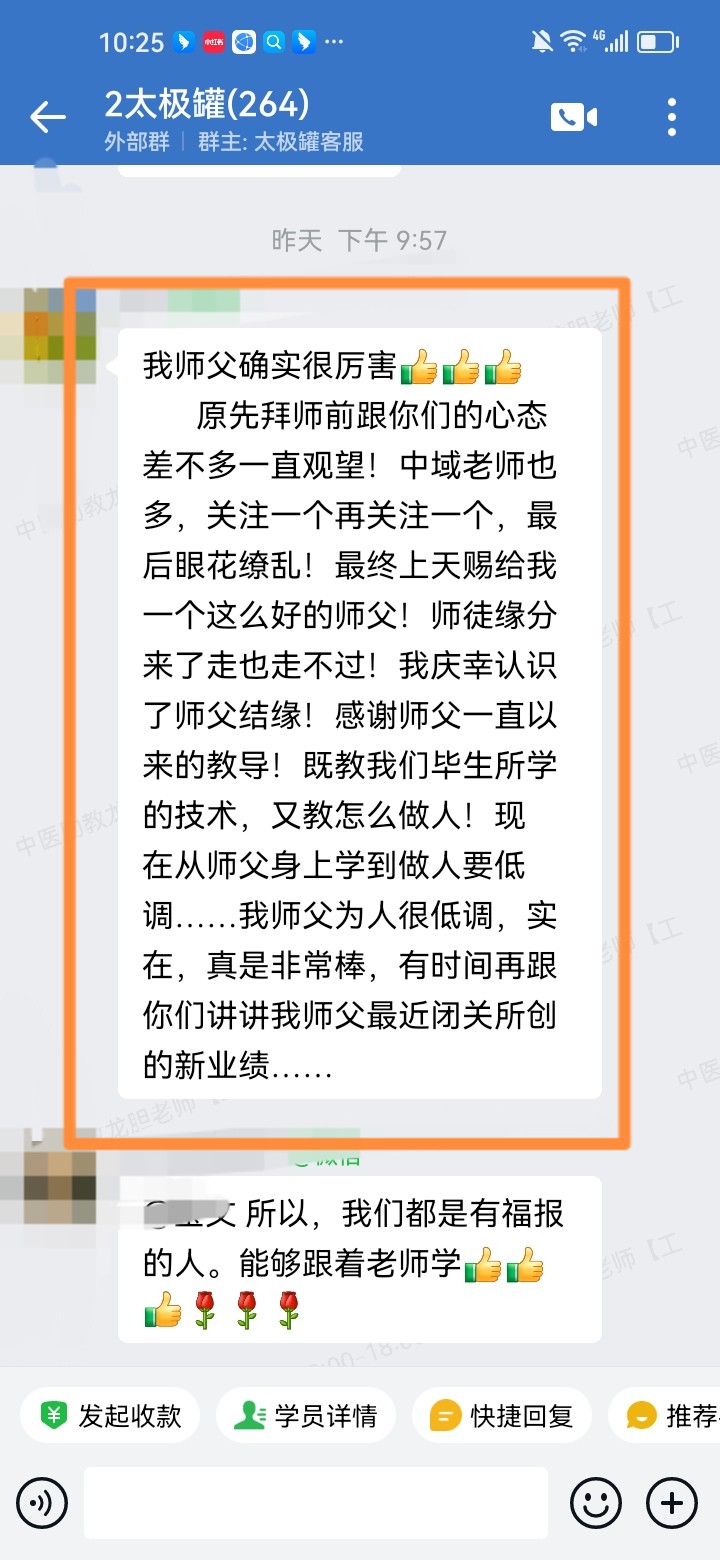
Task: Start a voice or video call
Action: click(x=573, y=117)
